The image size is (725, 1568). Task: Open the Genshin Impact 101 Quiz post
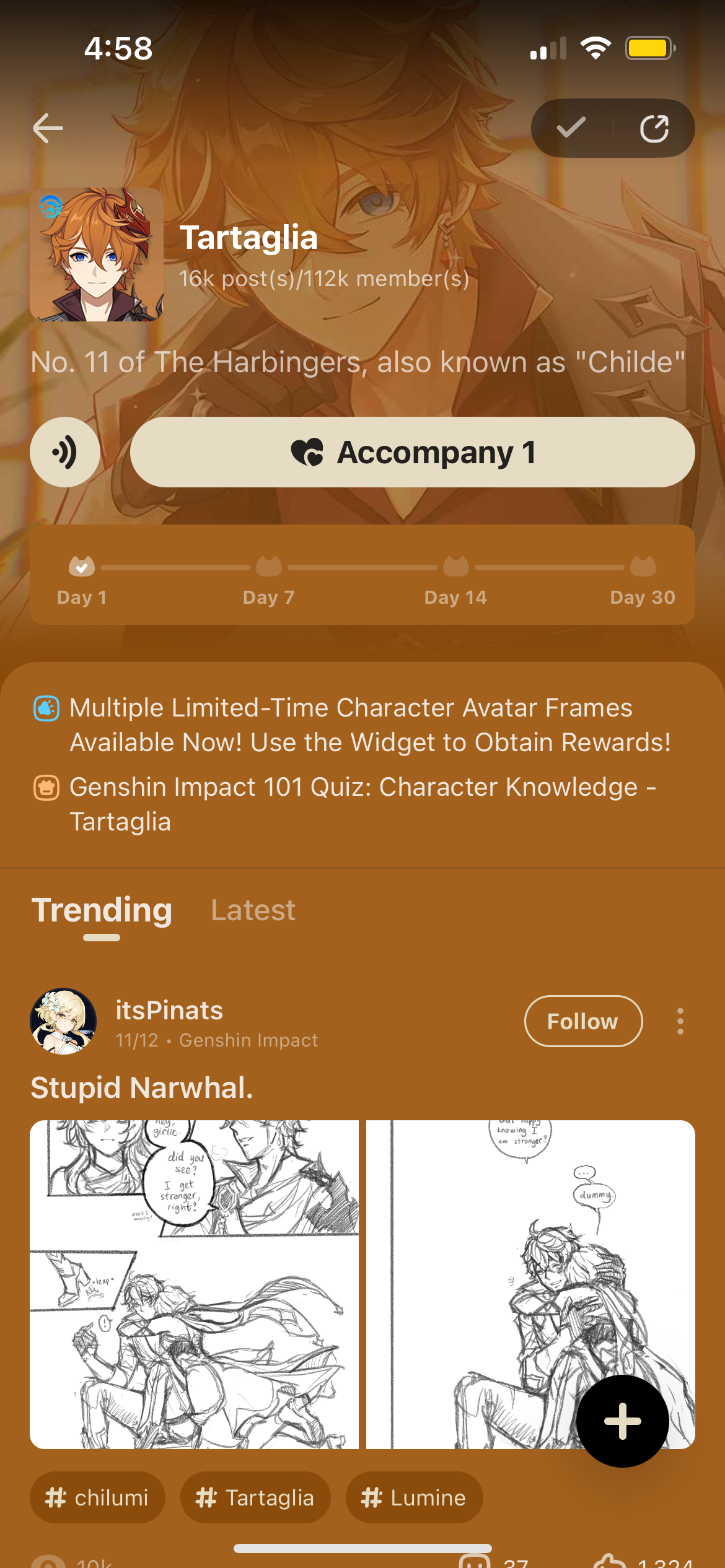(362, 804)
